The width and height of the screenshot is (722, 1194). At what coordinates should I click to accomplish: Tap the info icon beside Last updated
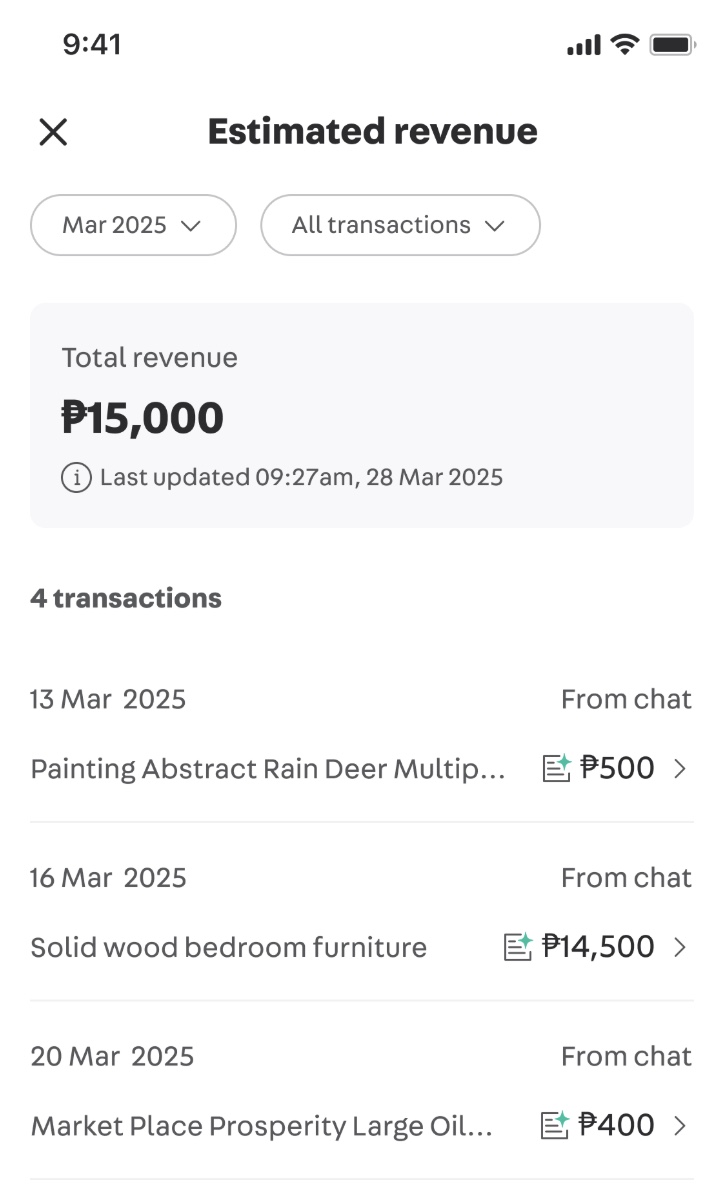point(76,478)
